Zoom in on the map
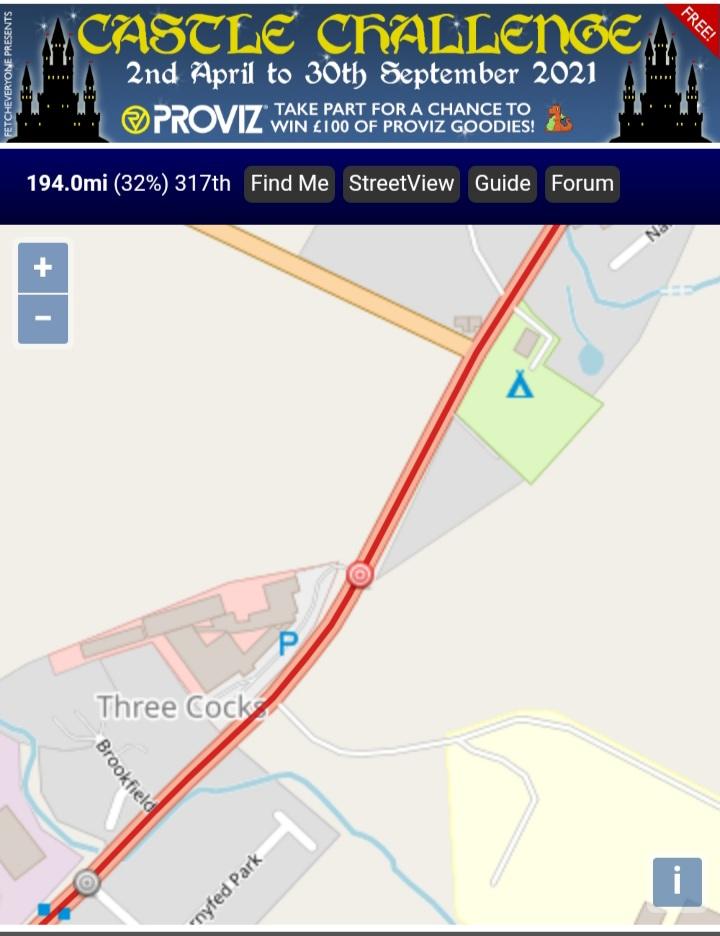This screenshot has width=720, height=936. point(43,268)
